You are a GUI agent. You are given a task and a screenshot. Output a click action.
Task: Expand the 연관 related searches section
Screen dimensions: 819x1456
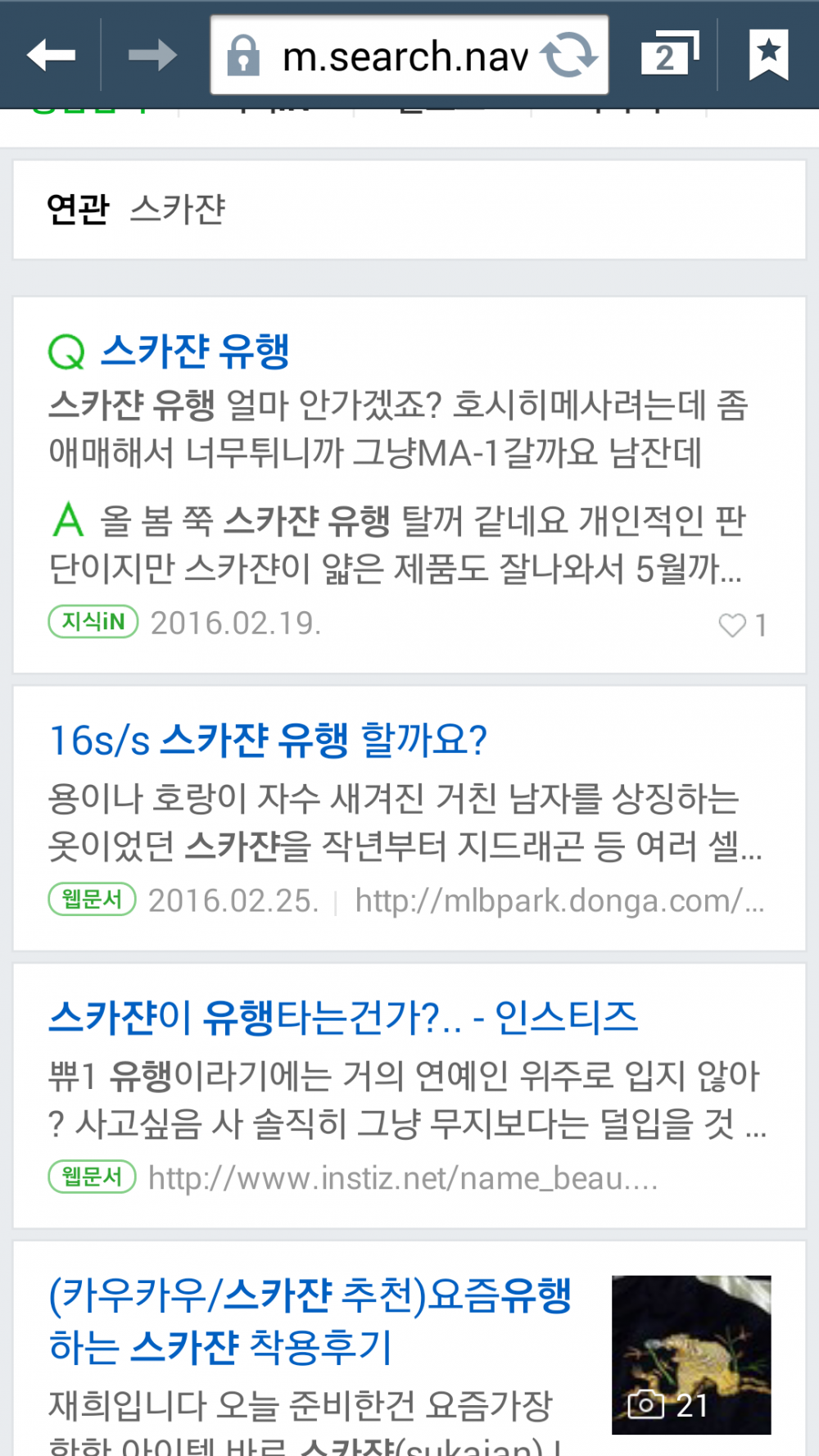pyautogui.click(x=79, y=208)
